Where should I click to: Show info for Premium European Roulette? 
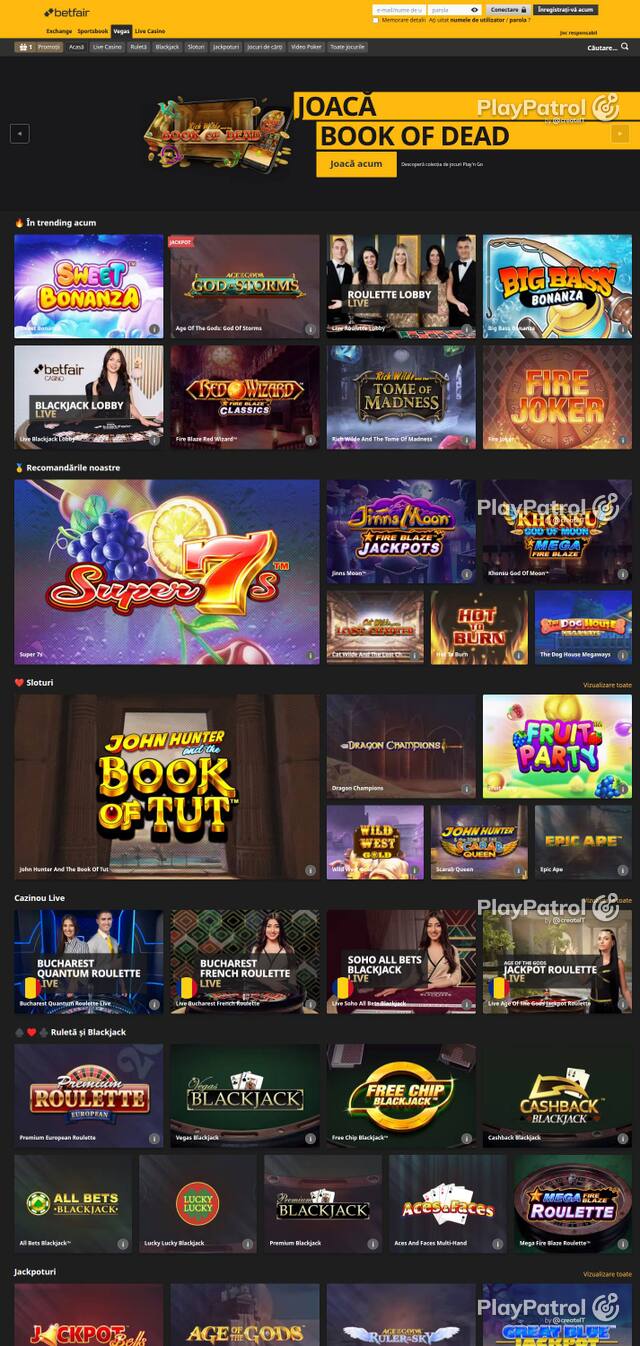(x=154, y=1138)
